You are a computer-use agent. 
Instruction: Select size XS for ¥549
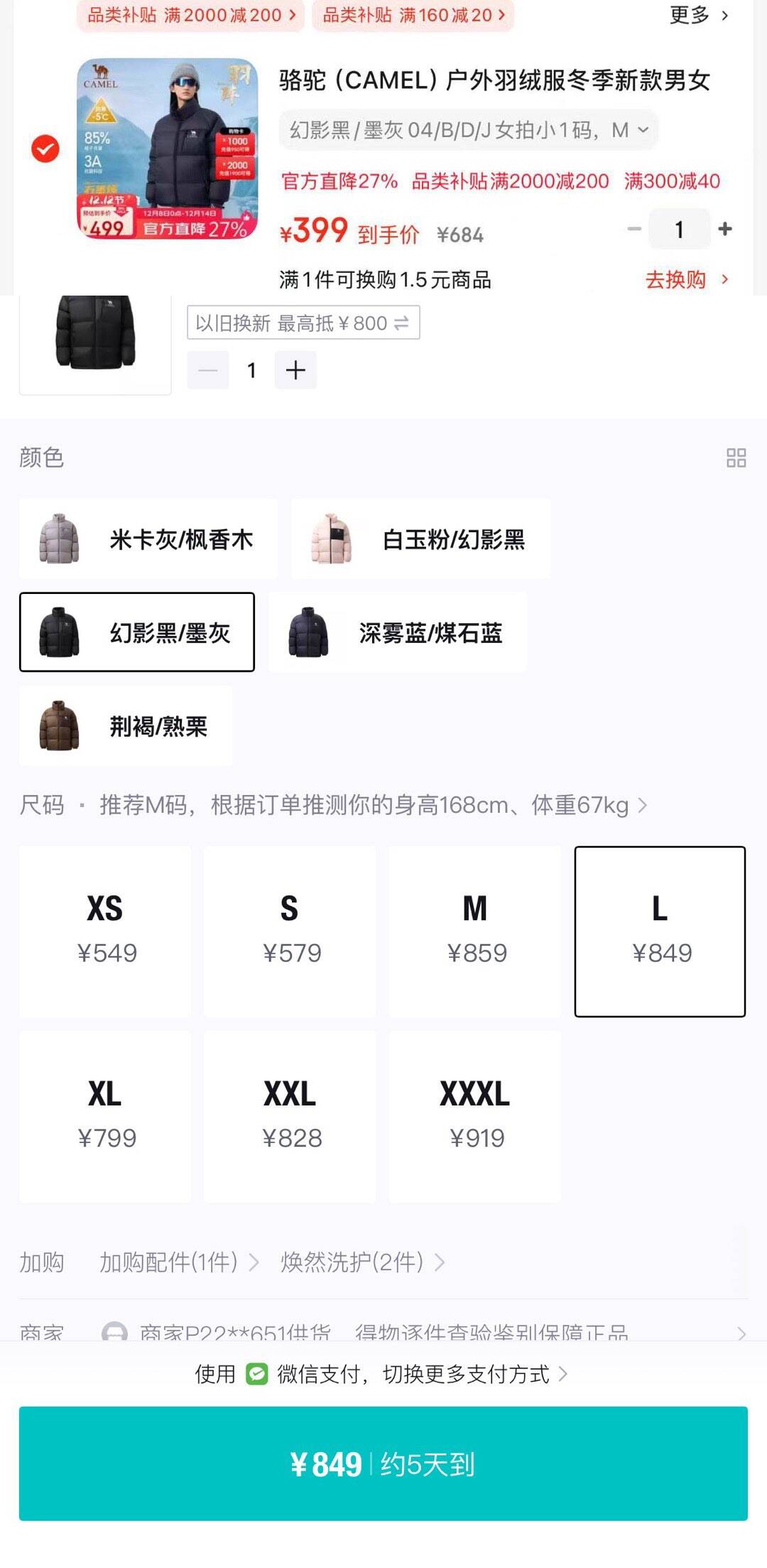tap(105, 931)
